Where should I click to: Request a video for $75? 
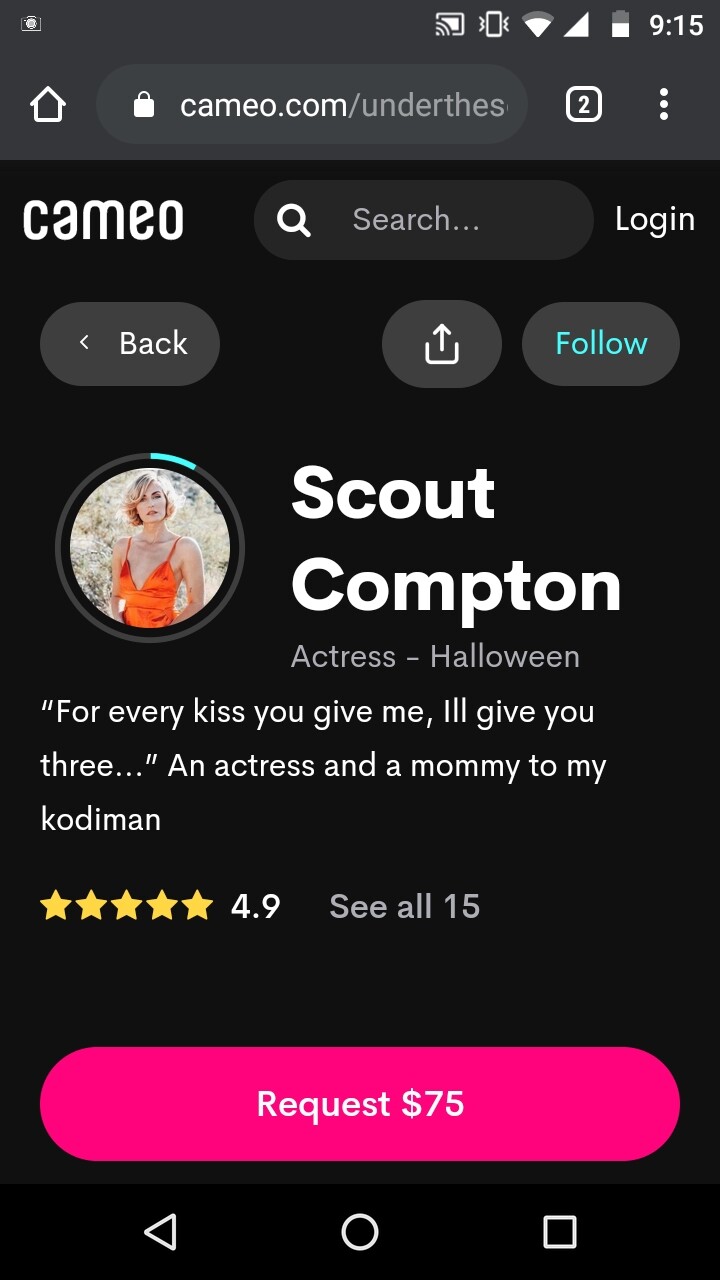[x=360, y=1104]
